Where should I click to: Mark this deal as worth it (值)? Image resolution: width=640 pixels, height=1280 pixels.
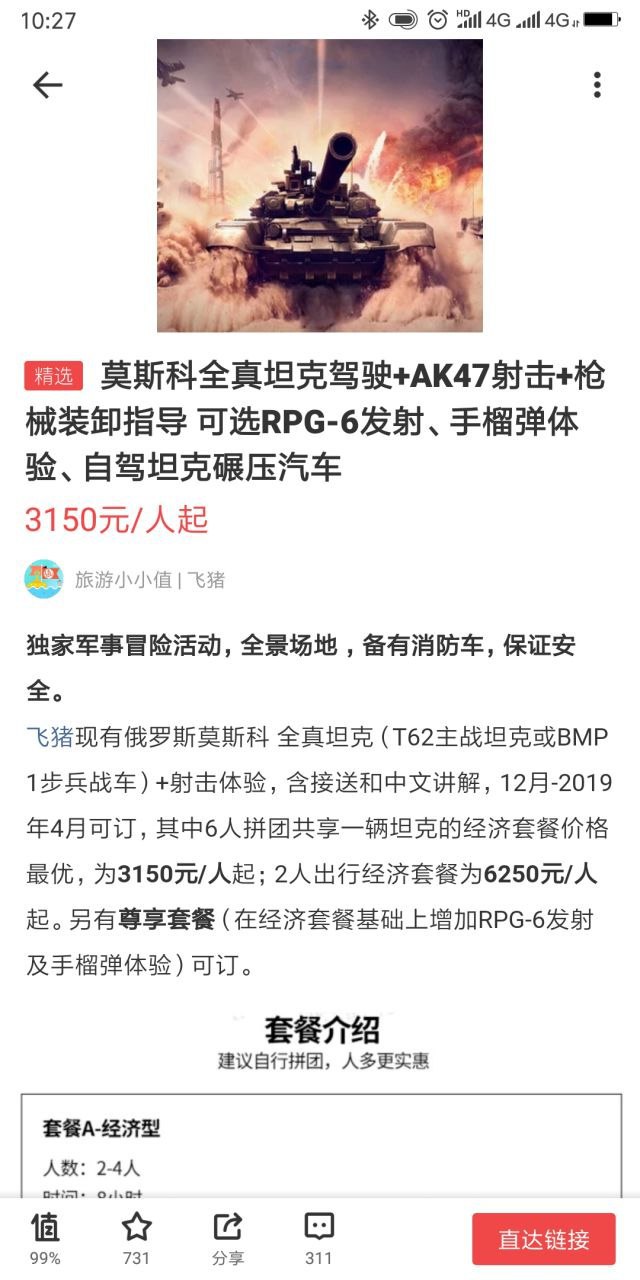[45, 1237]
